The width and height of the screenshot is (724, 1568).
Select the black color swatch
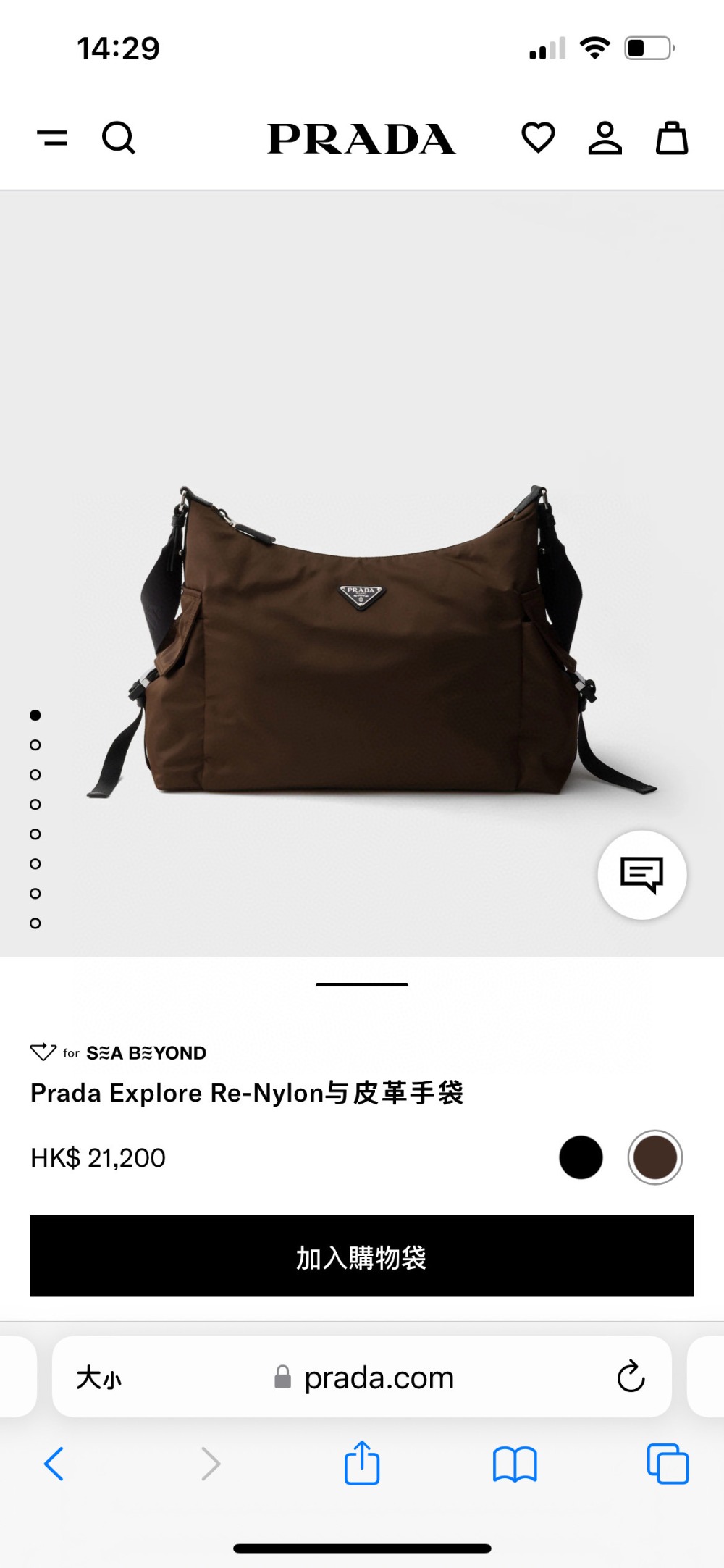point(581,1157)
